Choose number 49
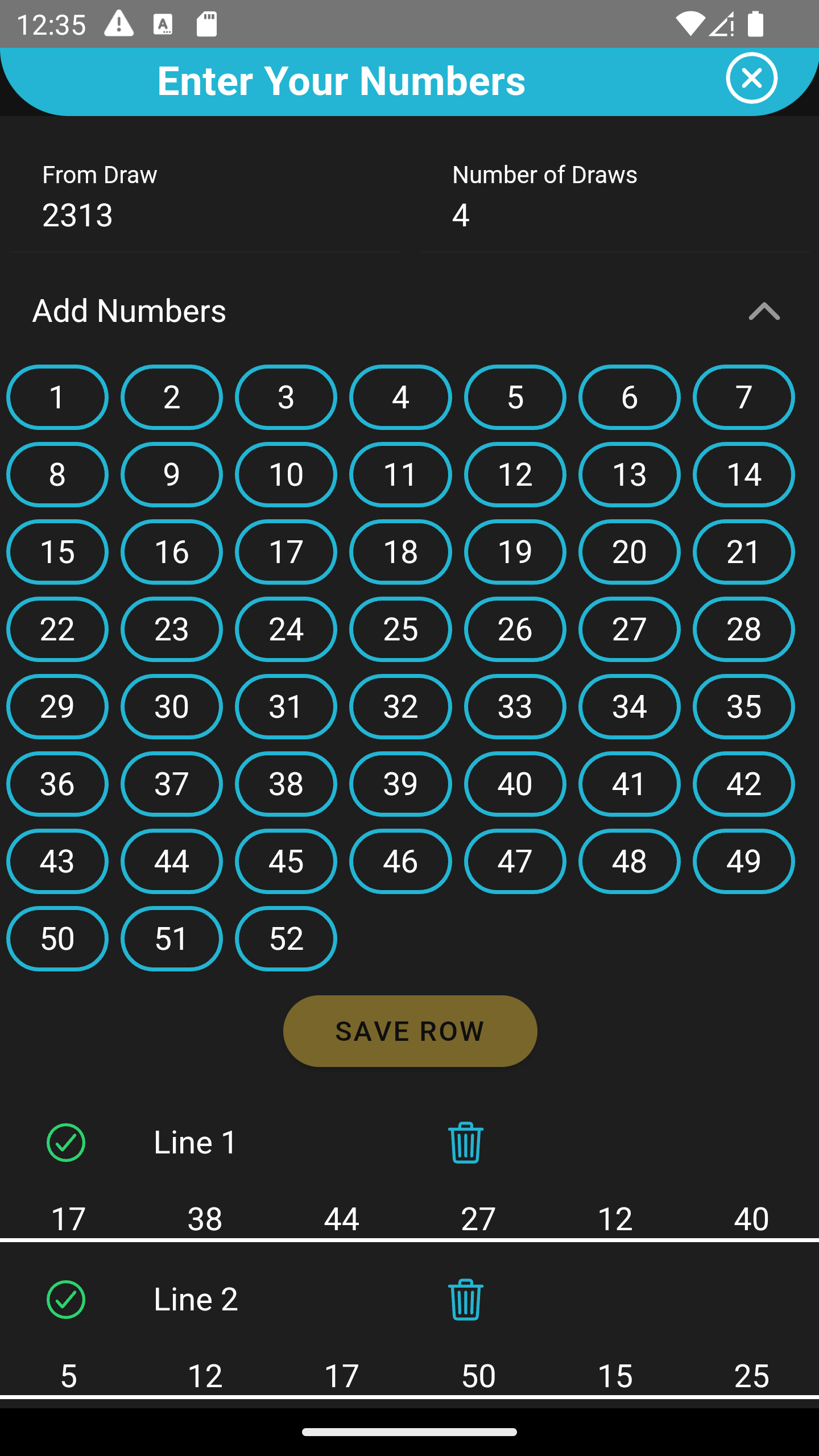This screenshot has width=819, height=1456. pos(743,861)
